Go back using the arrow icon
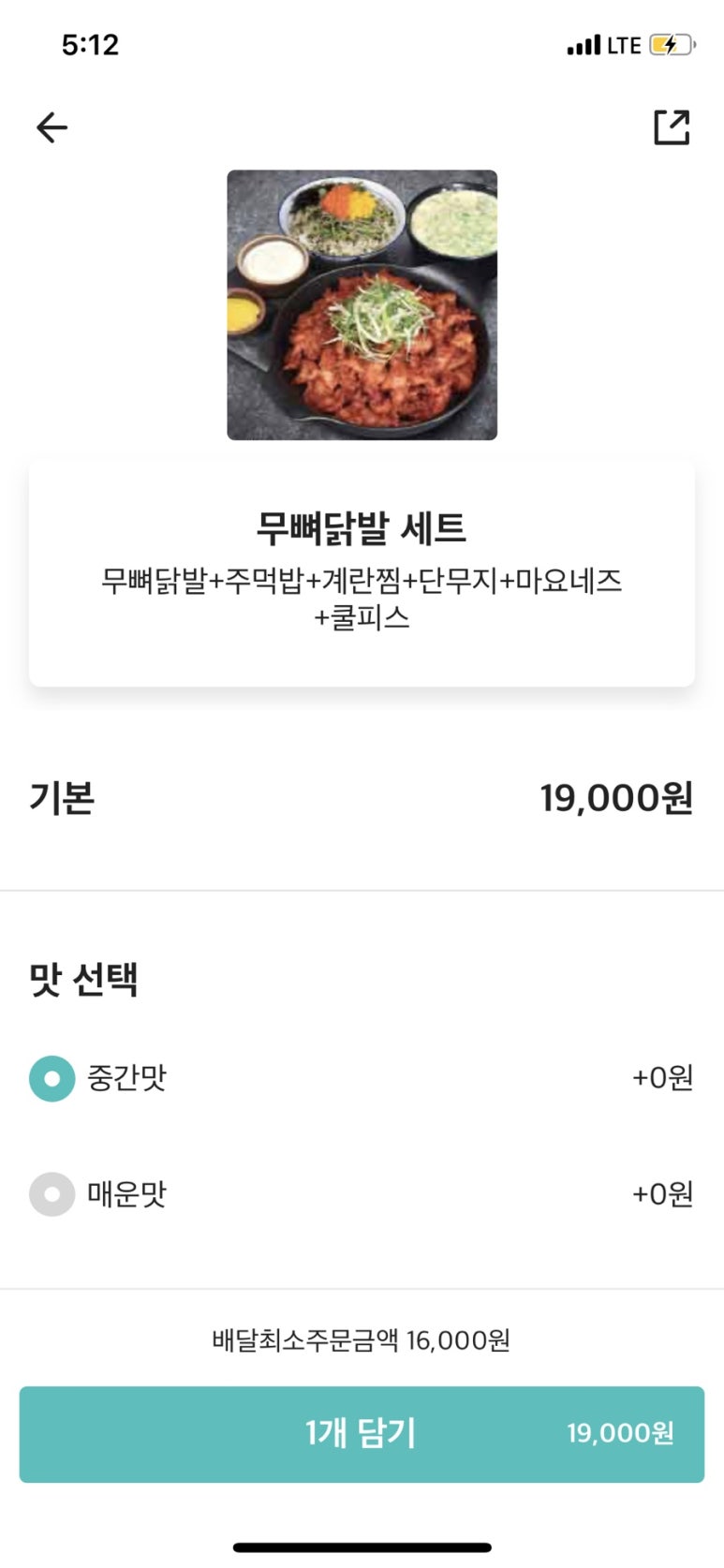The width and height of the screenshot is (724, 1568). tap(52, 127)
